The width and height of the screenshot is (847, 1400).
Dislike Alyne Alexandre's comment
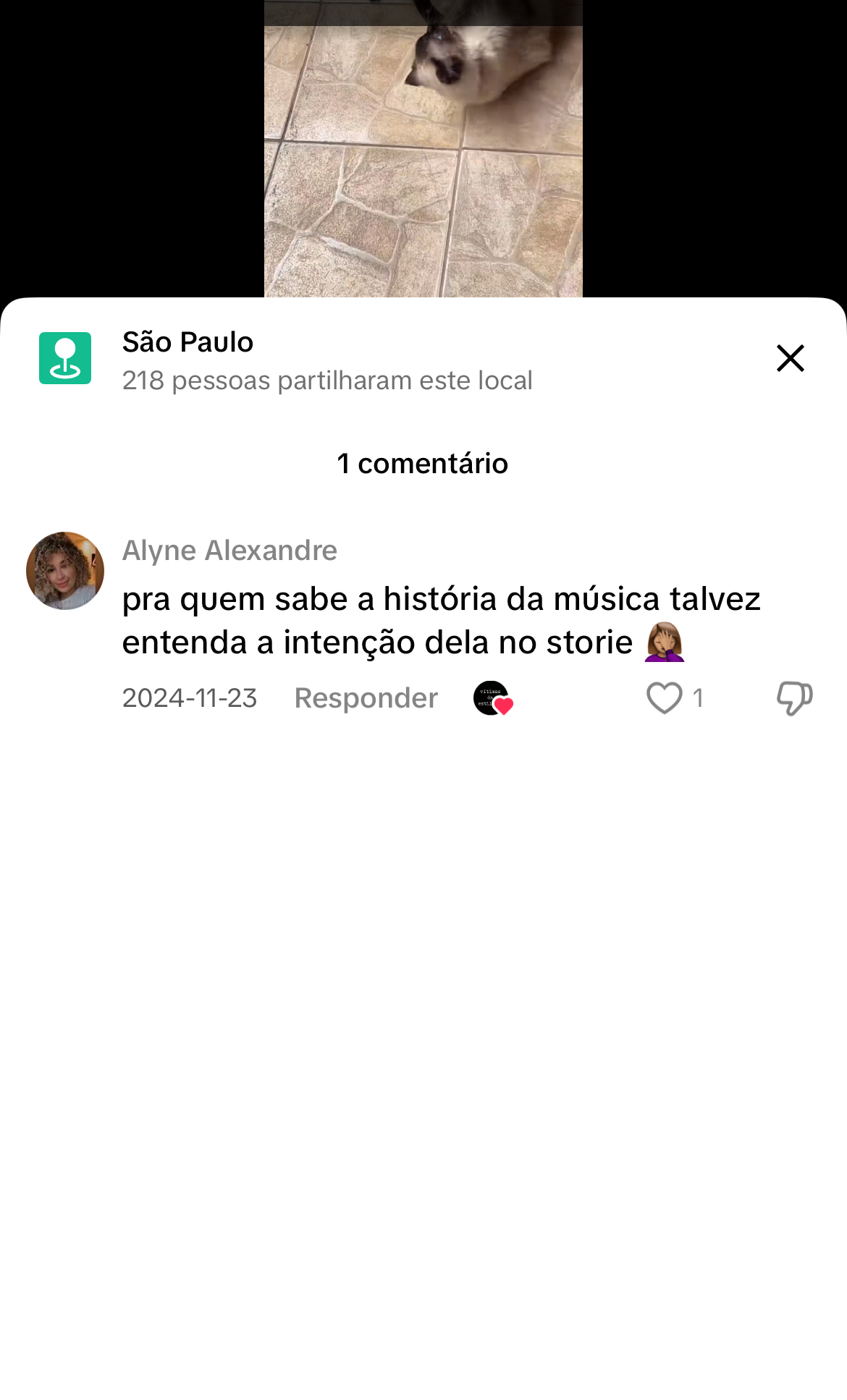(794, 698)
